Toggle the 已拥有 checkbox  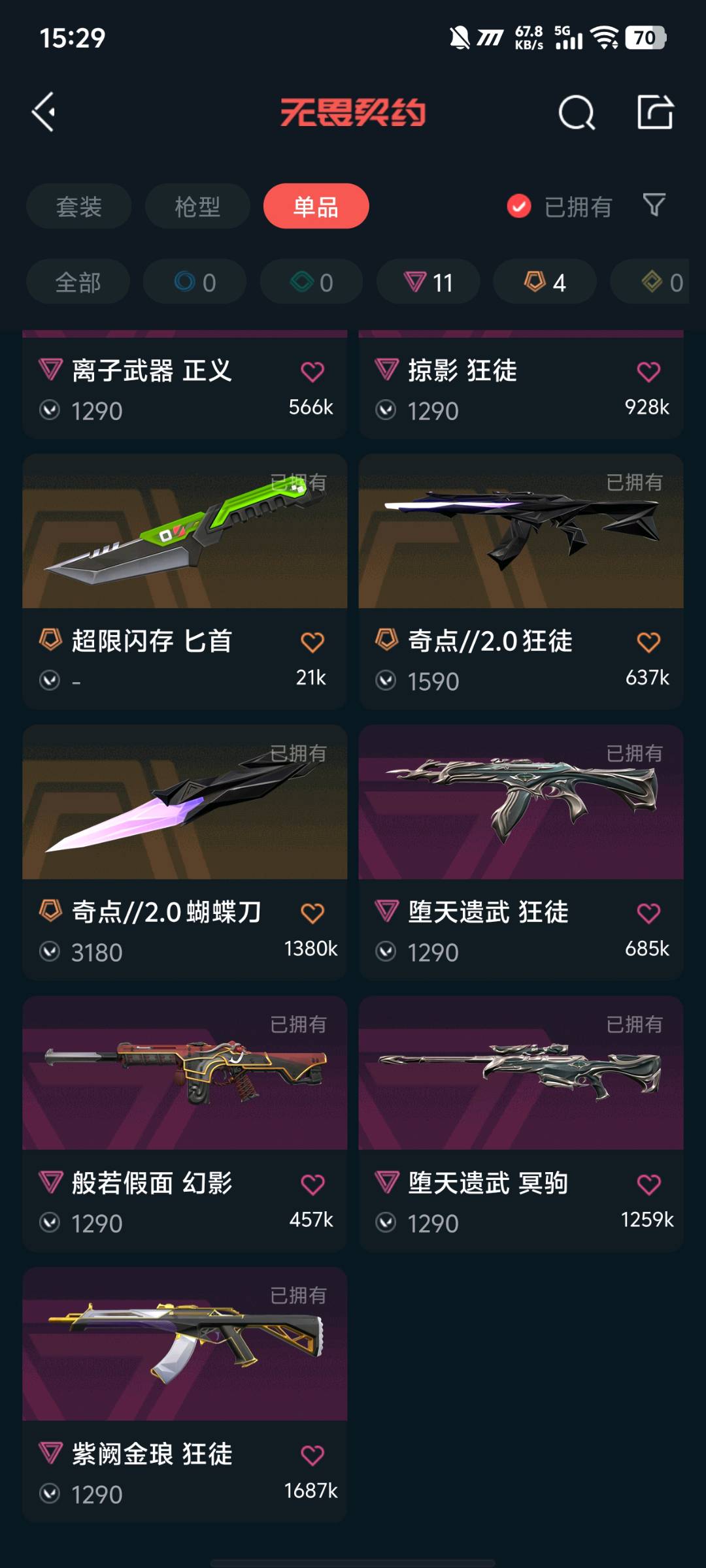(x=519, y=206)
